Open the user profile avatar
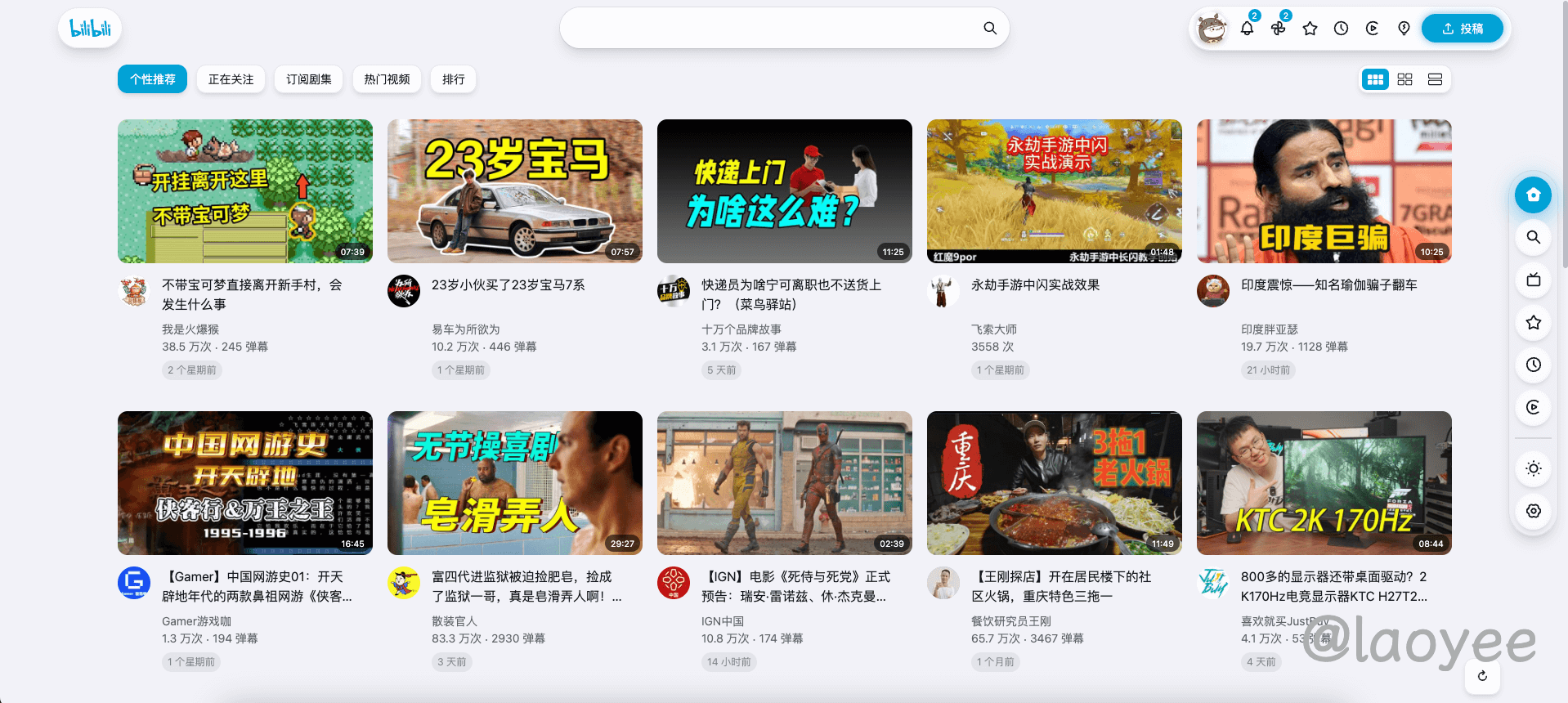Screen dimensions: 1568x703 click(1212, 29)
